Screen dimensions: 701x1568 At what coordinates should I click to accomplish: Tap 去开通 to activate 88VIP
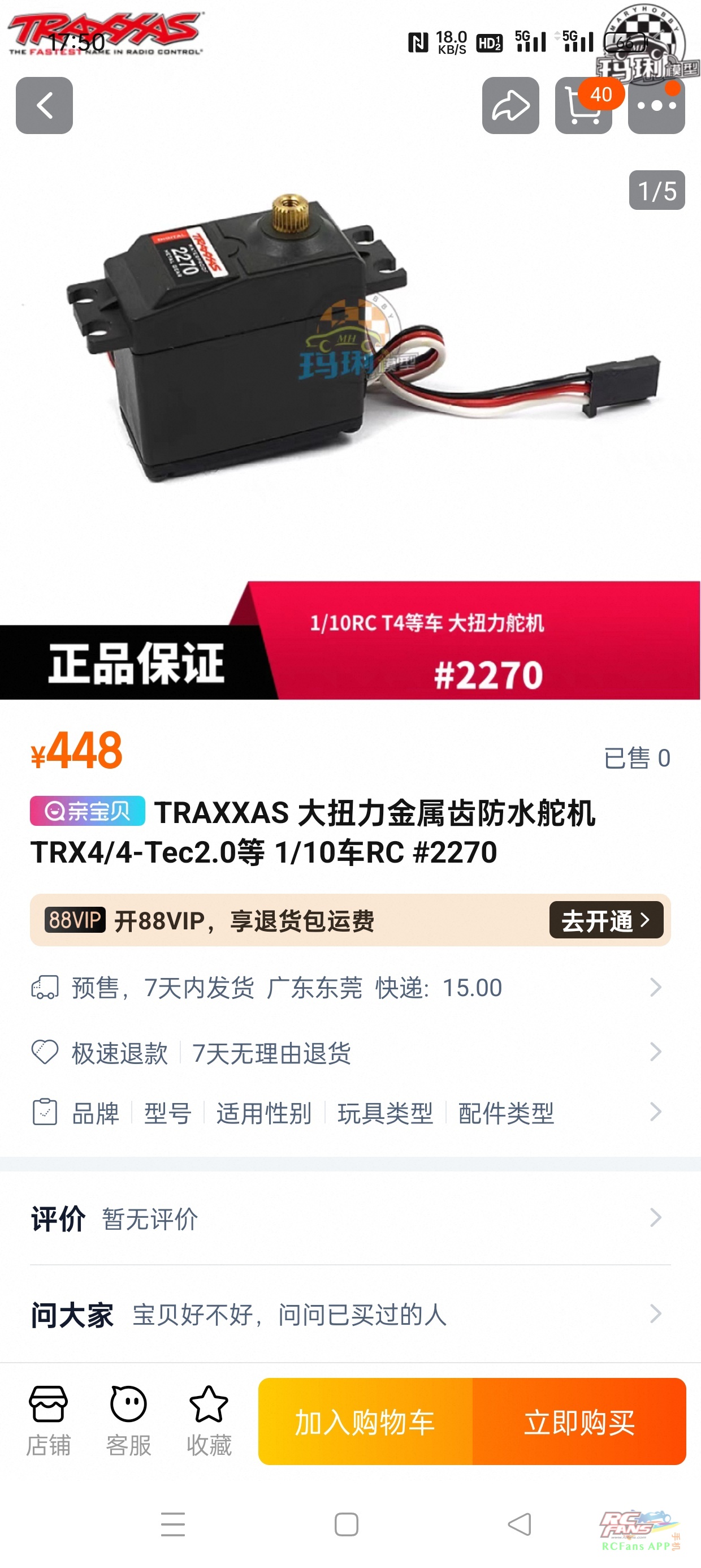[605, 920]
